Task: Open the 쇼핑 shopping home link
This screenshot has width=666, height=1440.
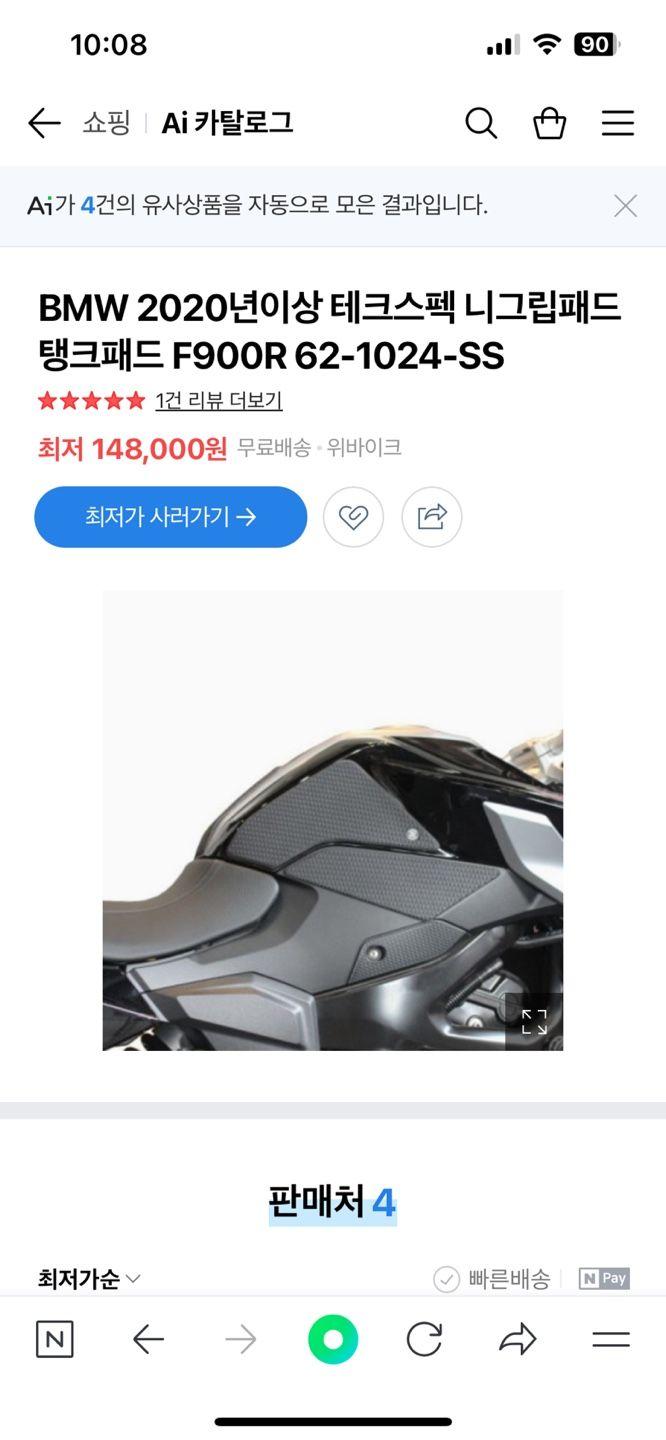Action: point(106,123)
